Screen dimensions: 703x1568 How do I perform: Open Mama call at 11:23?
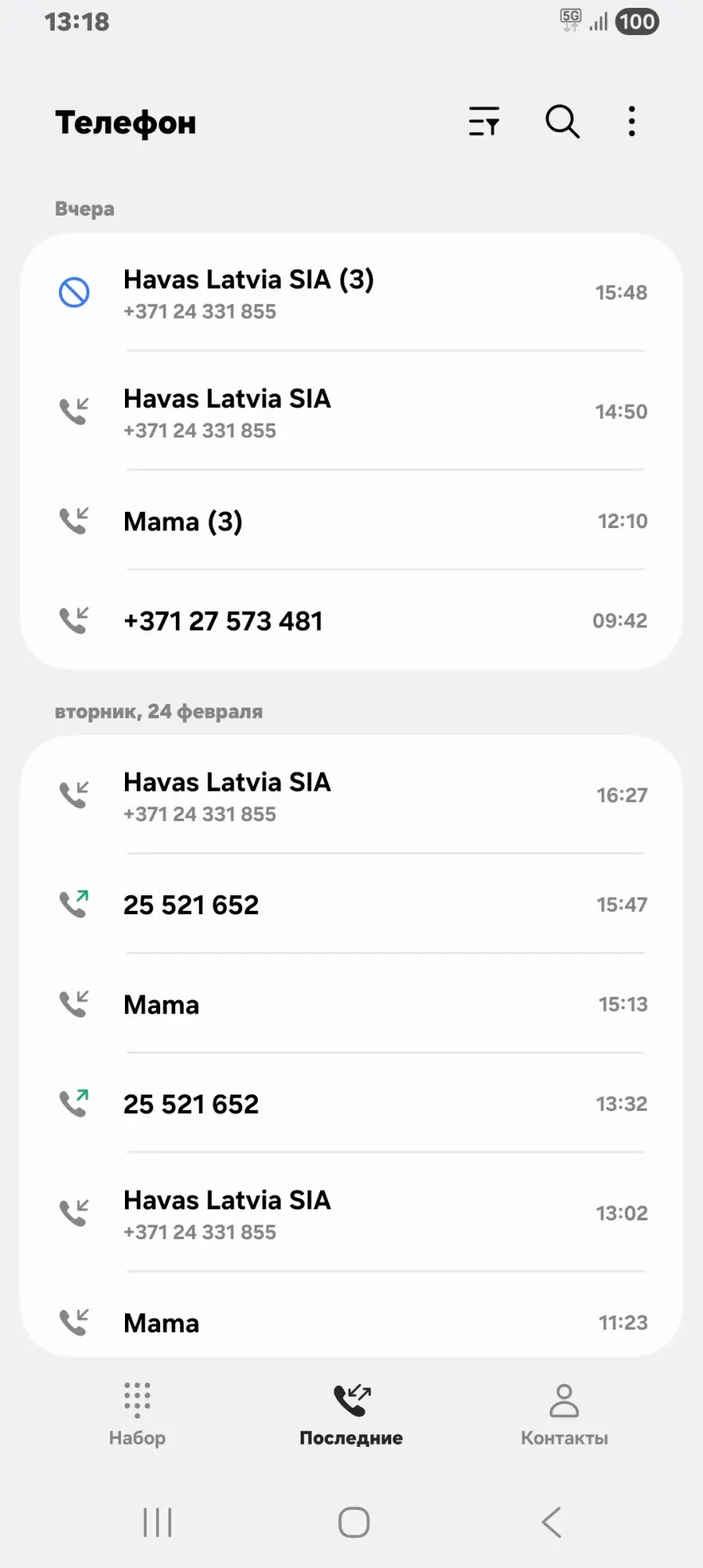(351, 1322)
